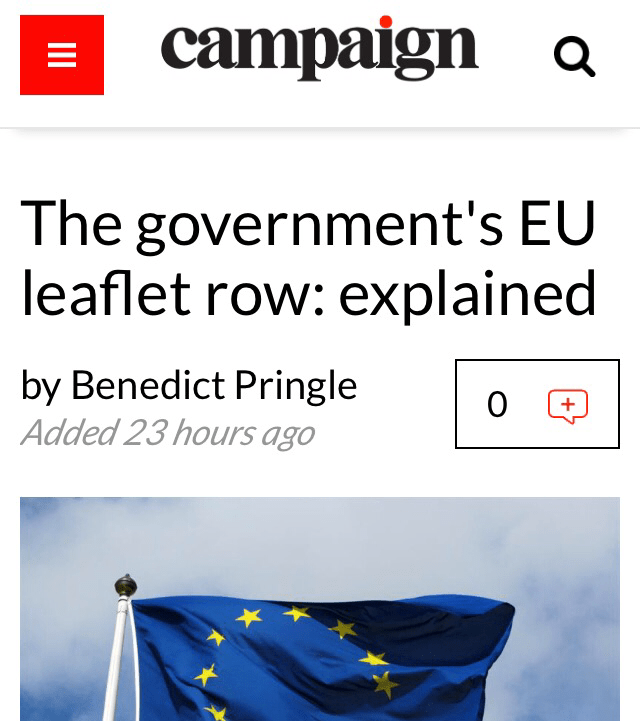640x721 pixels.
Task: Open the comments box showing 0
Action: (537, 404)
